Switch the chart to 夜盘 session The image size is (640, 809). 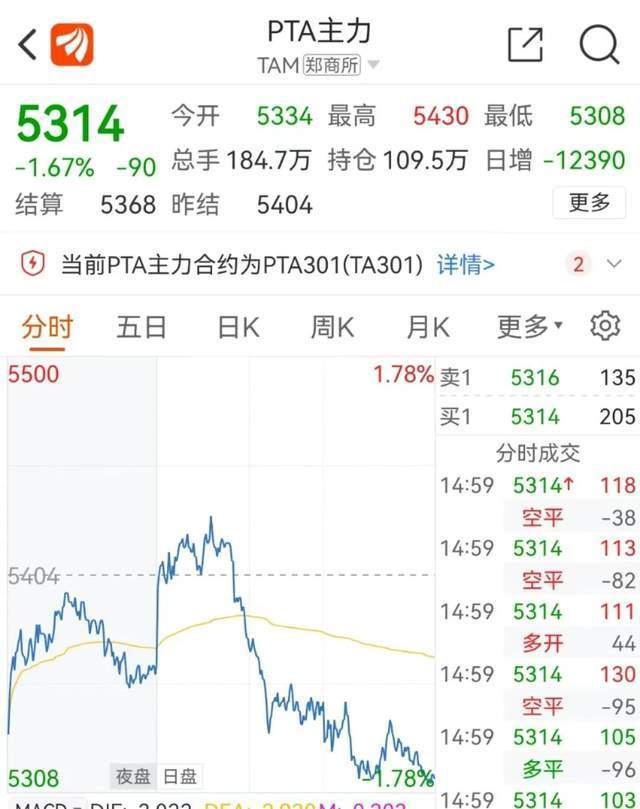133,776
